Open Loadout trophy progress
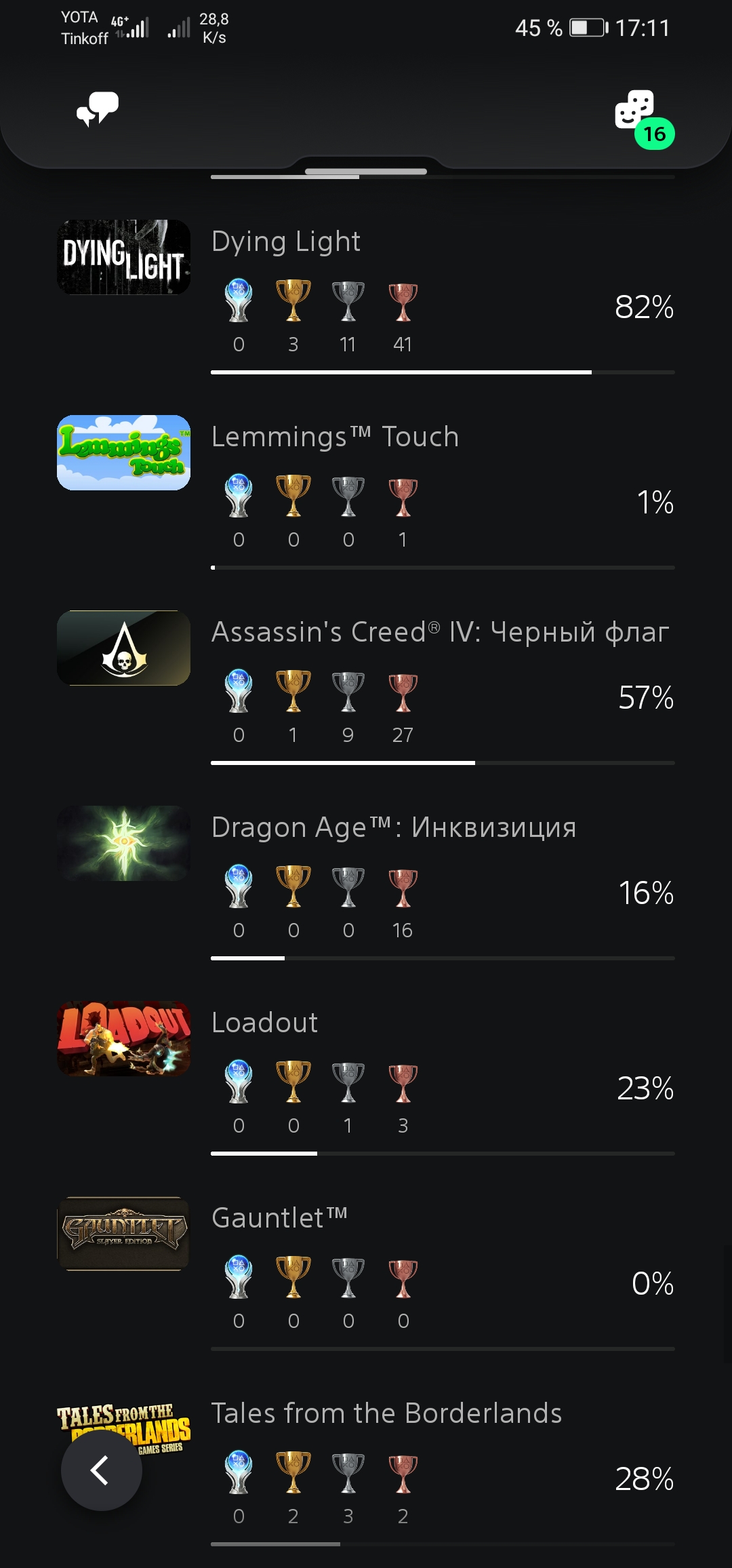 pos(366,1078)
